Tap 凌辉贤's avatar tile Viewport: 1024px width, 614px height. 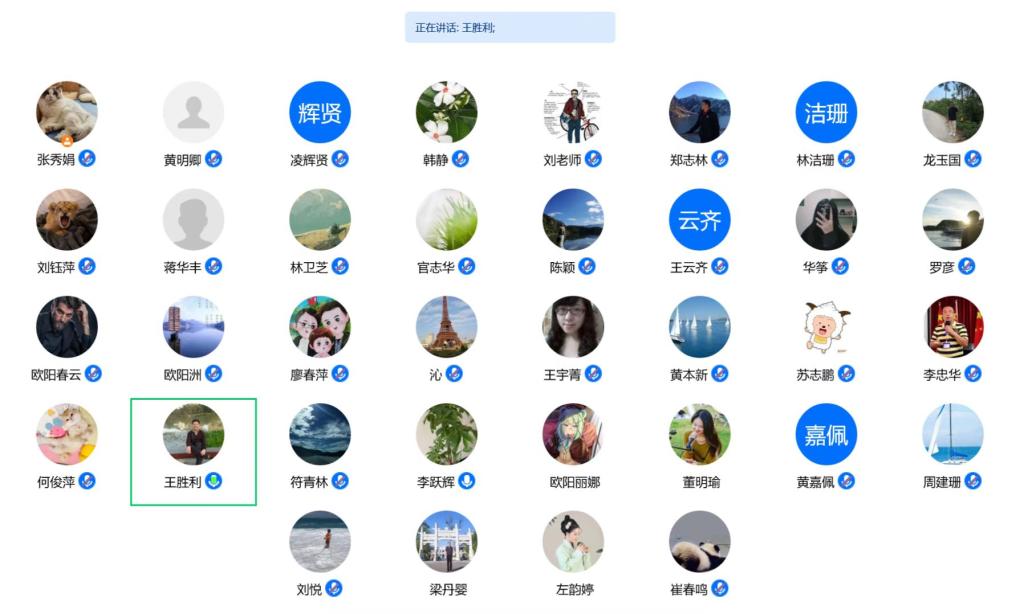pyautogui.click(x=320, y=112)
